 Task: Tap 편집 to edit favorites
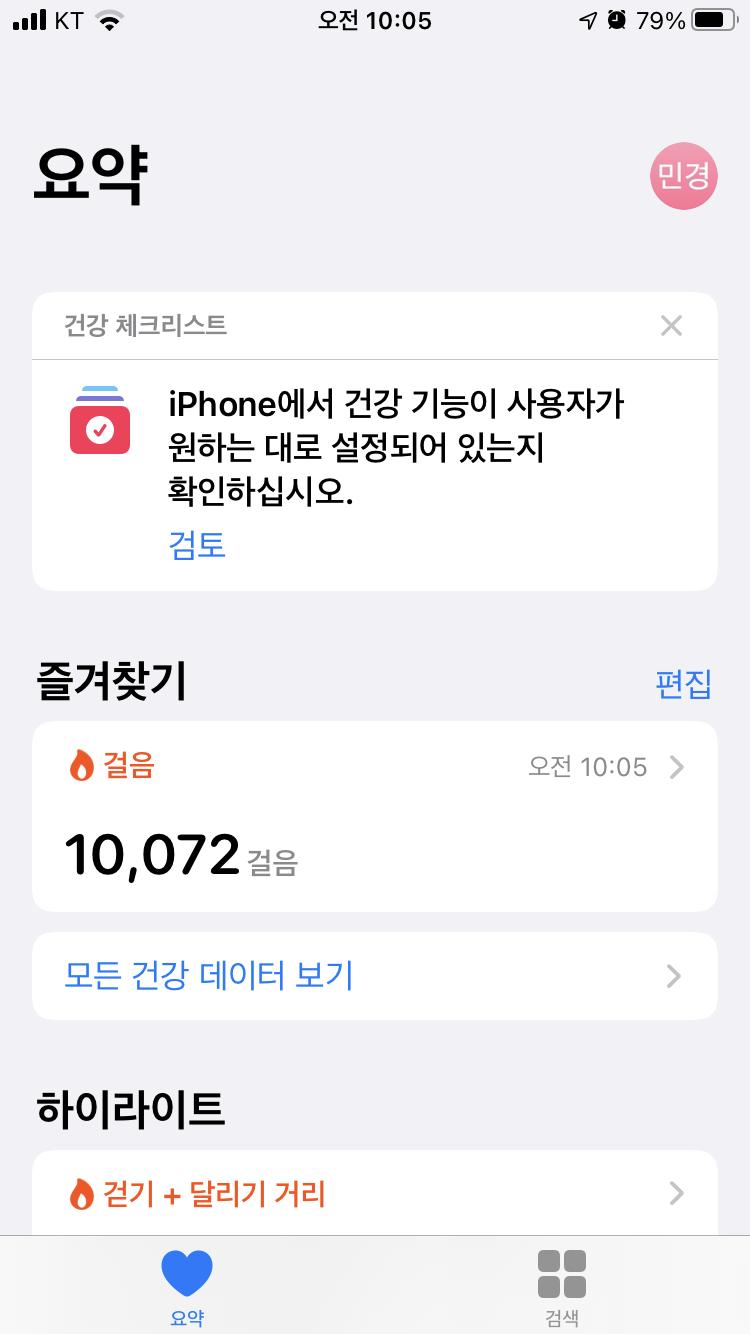coord(683,684)
